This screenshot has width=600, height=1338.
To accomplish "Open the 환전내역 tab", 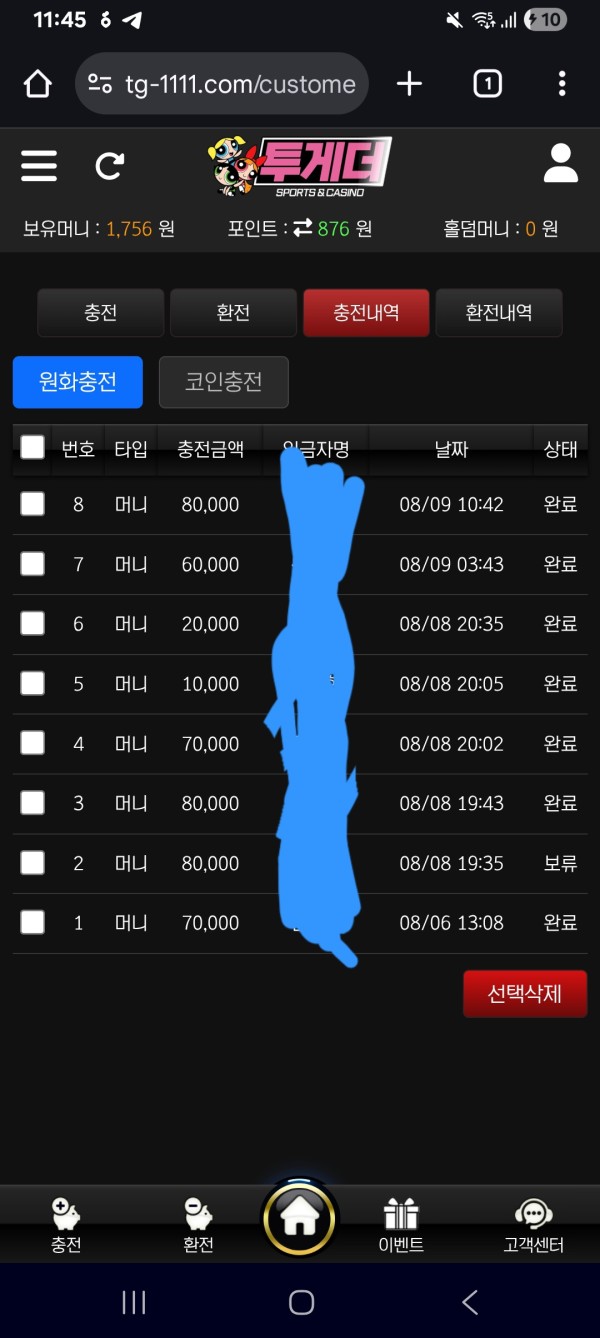I will tap(499, 313).
